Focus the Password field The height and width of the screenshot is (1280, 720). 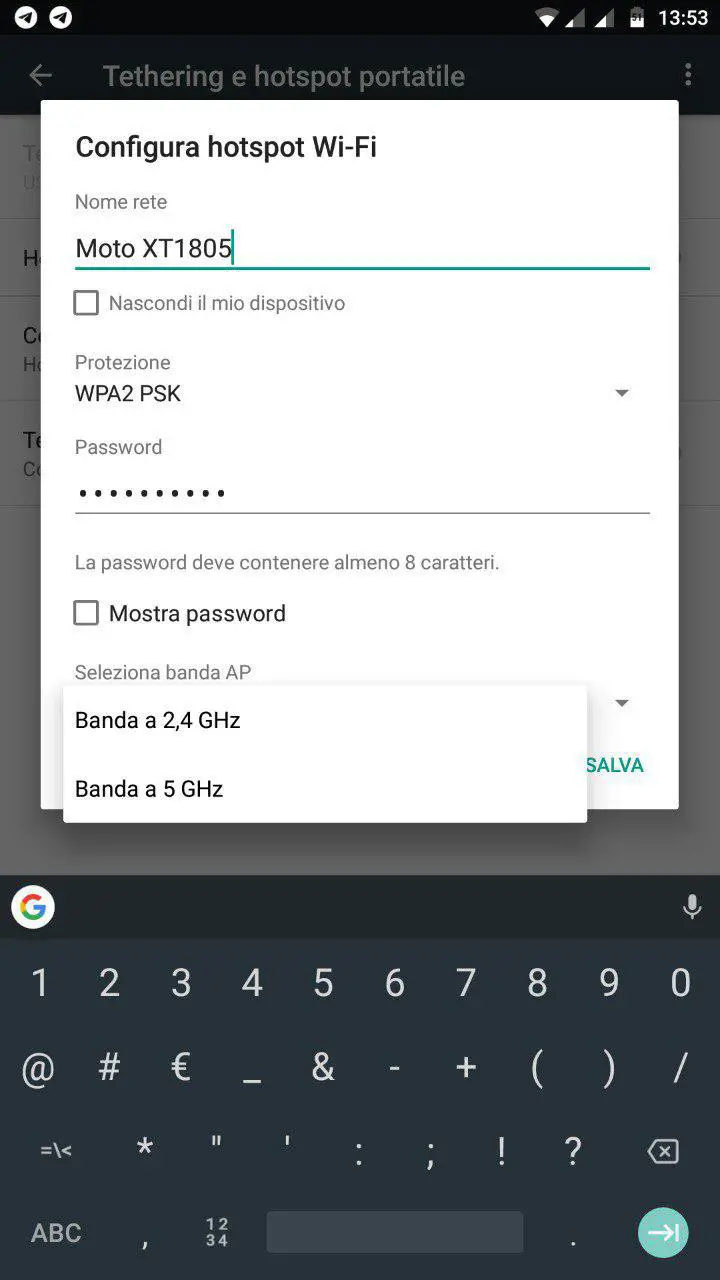coord(362,493)
